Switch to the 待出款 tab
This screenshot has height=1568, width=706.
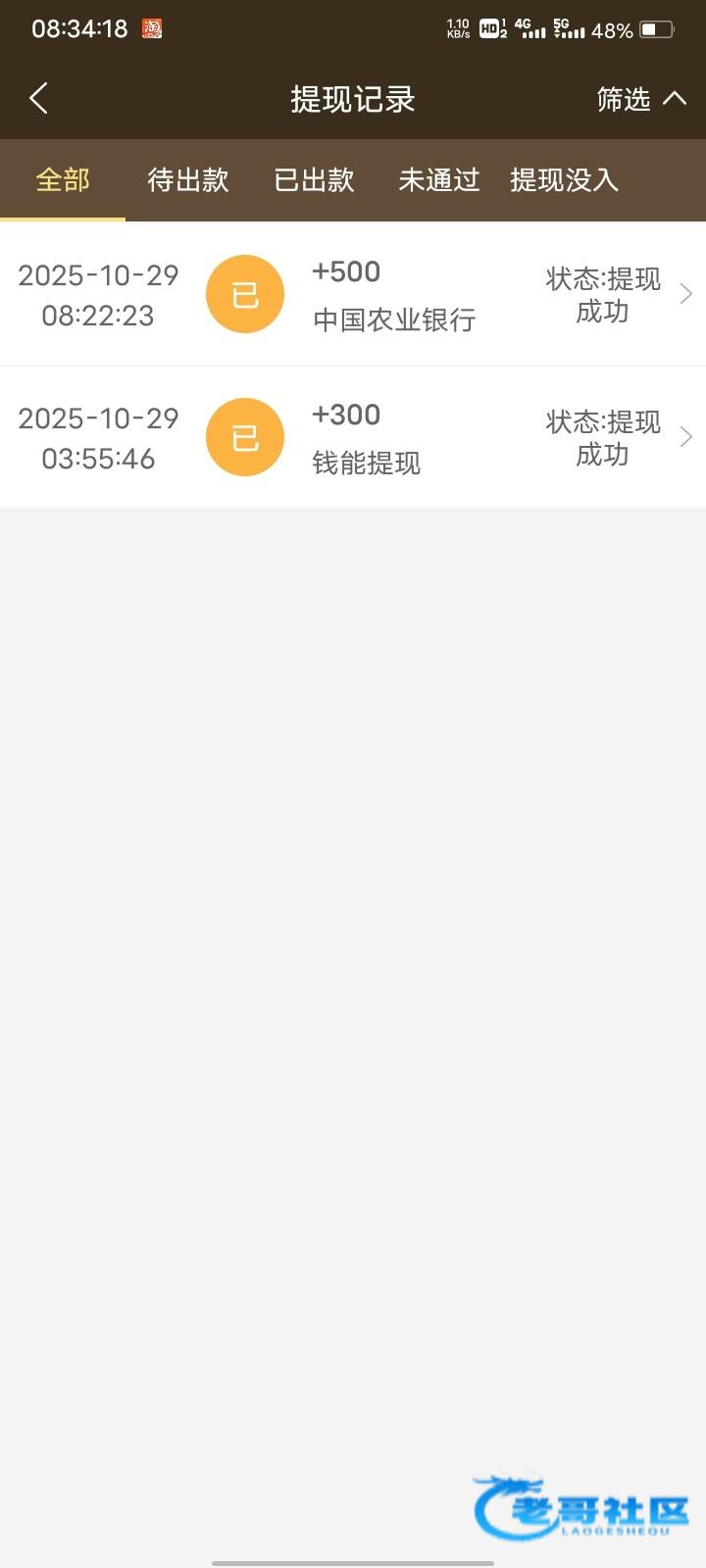tap(187, 180)
